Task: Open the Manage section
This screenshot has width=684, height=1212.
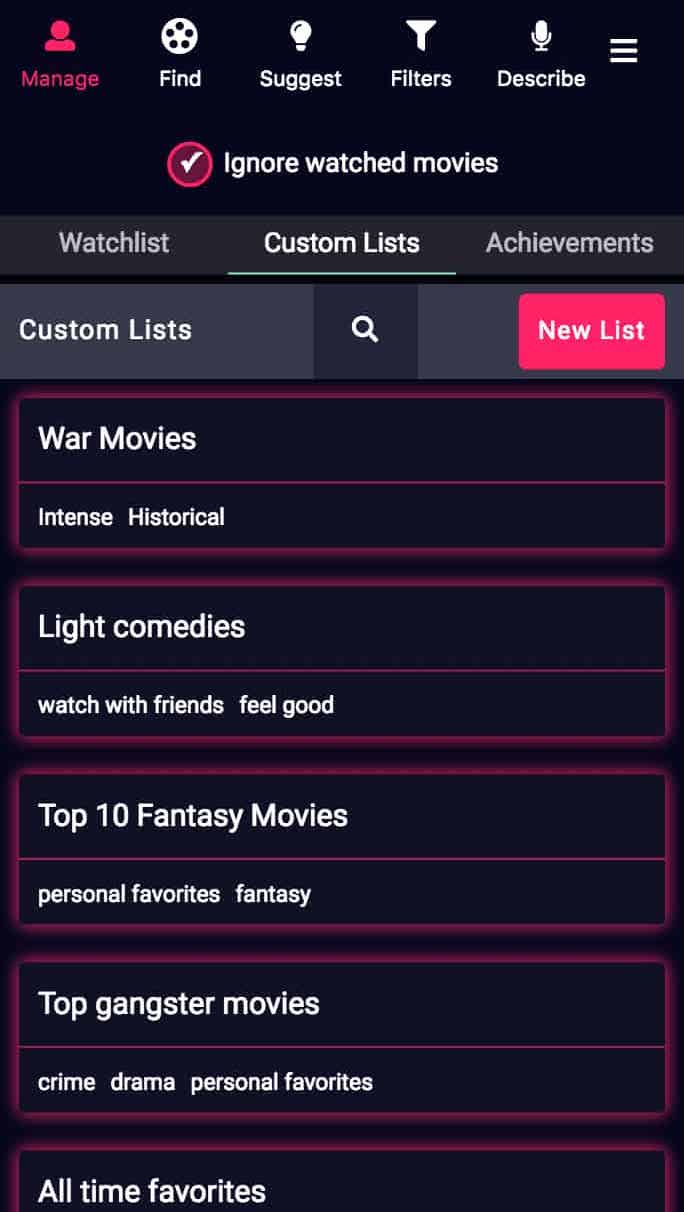Action: tap(60, 55)
